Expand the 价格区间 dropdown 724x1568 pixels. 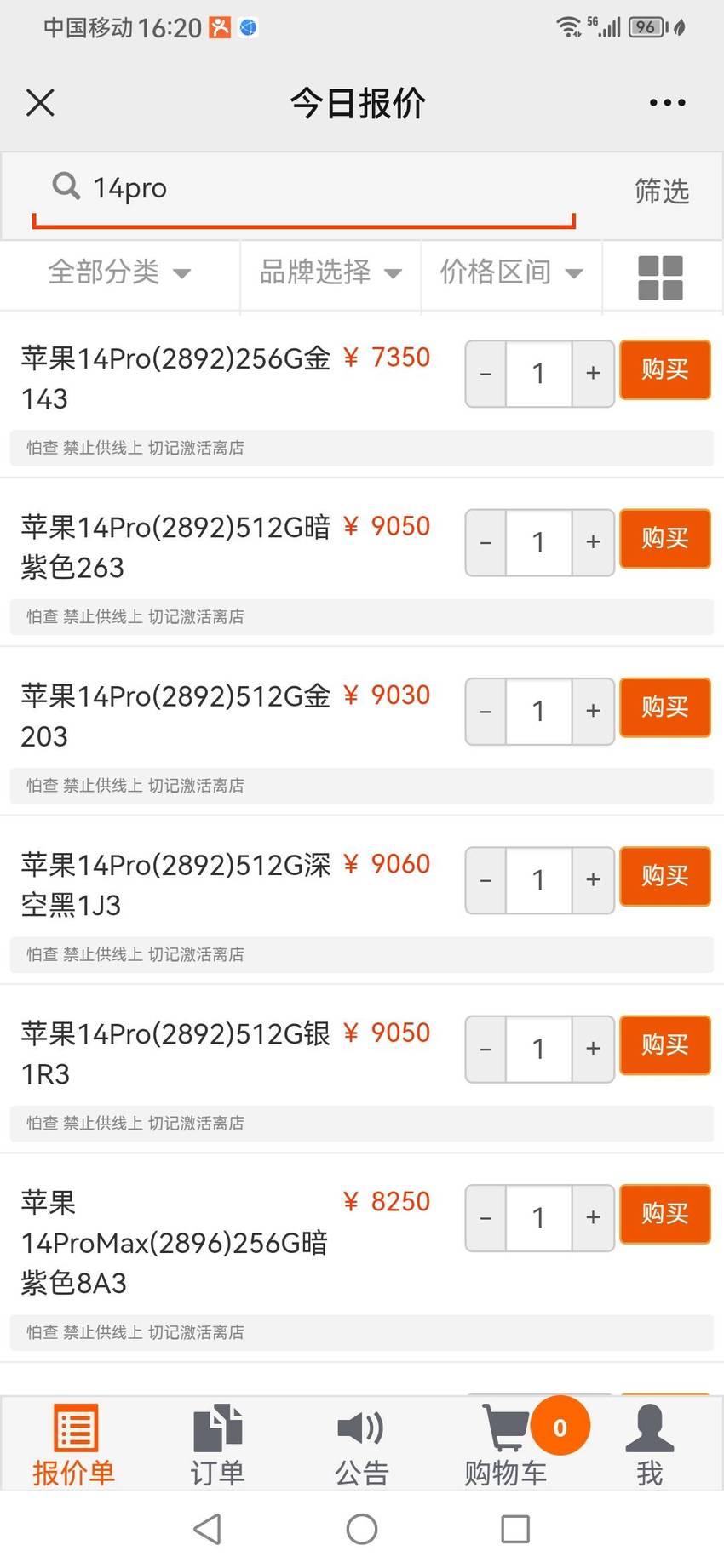[511, 272]
